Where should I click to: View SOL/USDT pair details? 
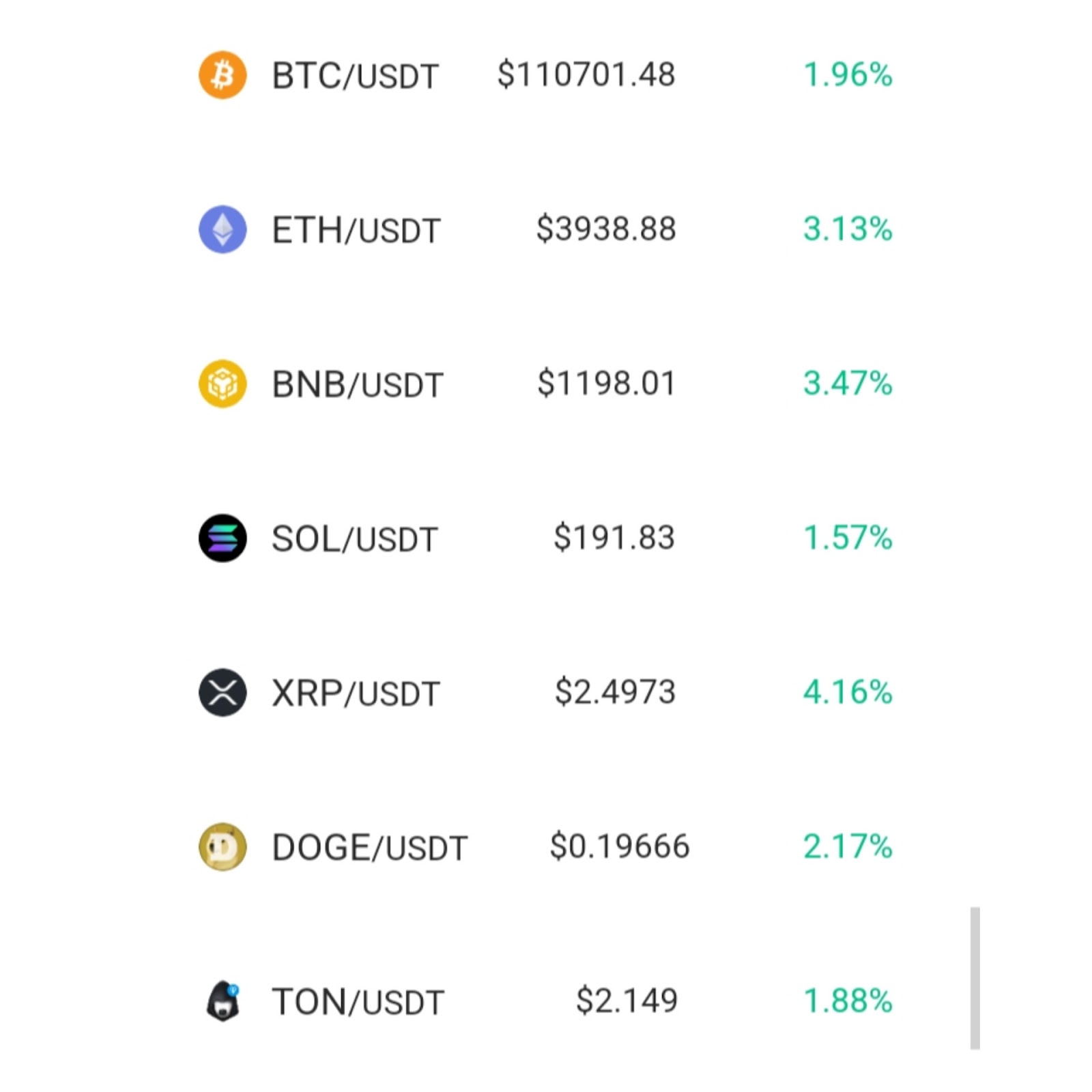point(354,539)
